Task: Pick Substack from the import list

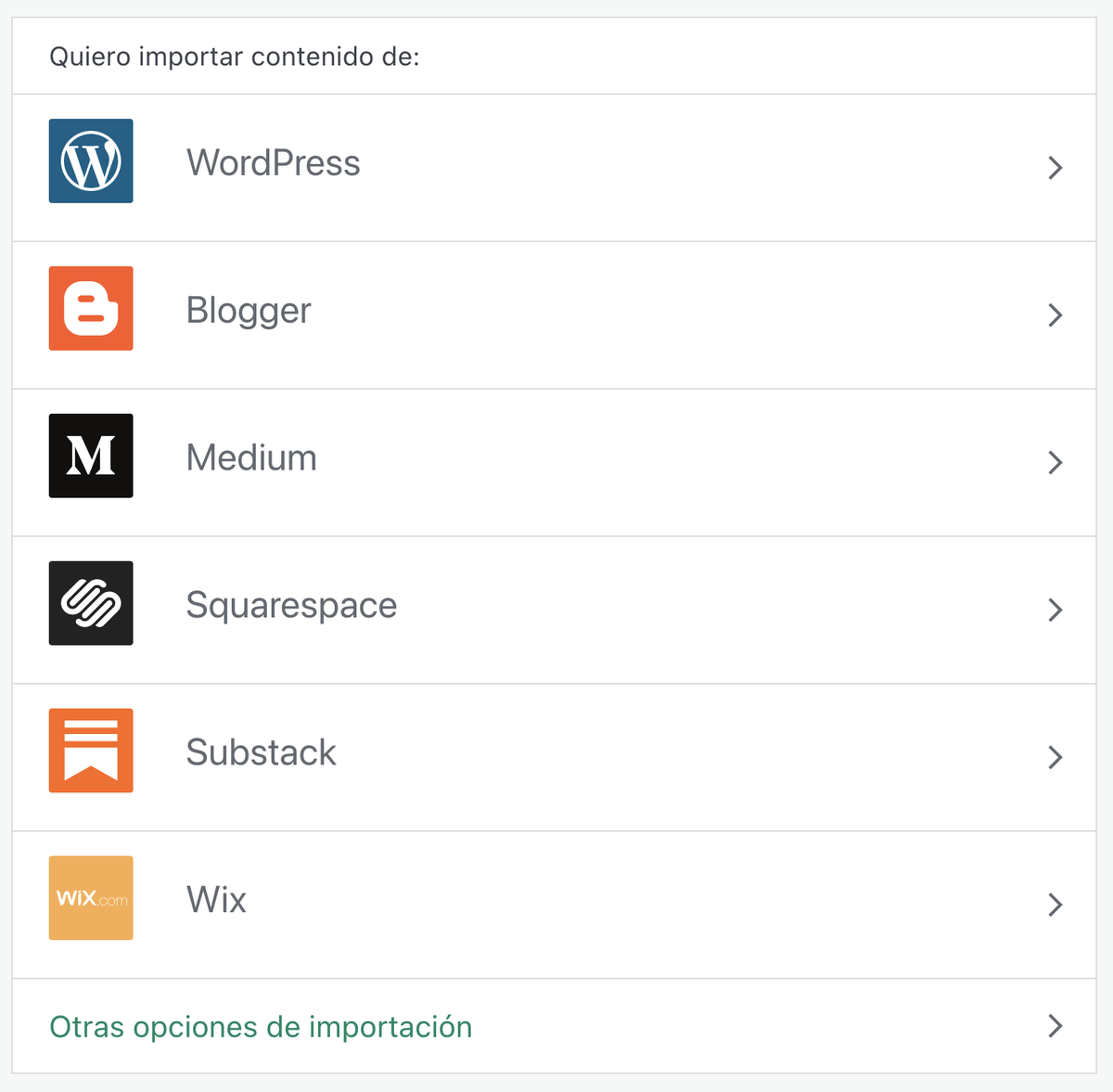Action: [261, 753]
